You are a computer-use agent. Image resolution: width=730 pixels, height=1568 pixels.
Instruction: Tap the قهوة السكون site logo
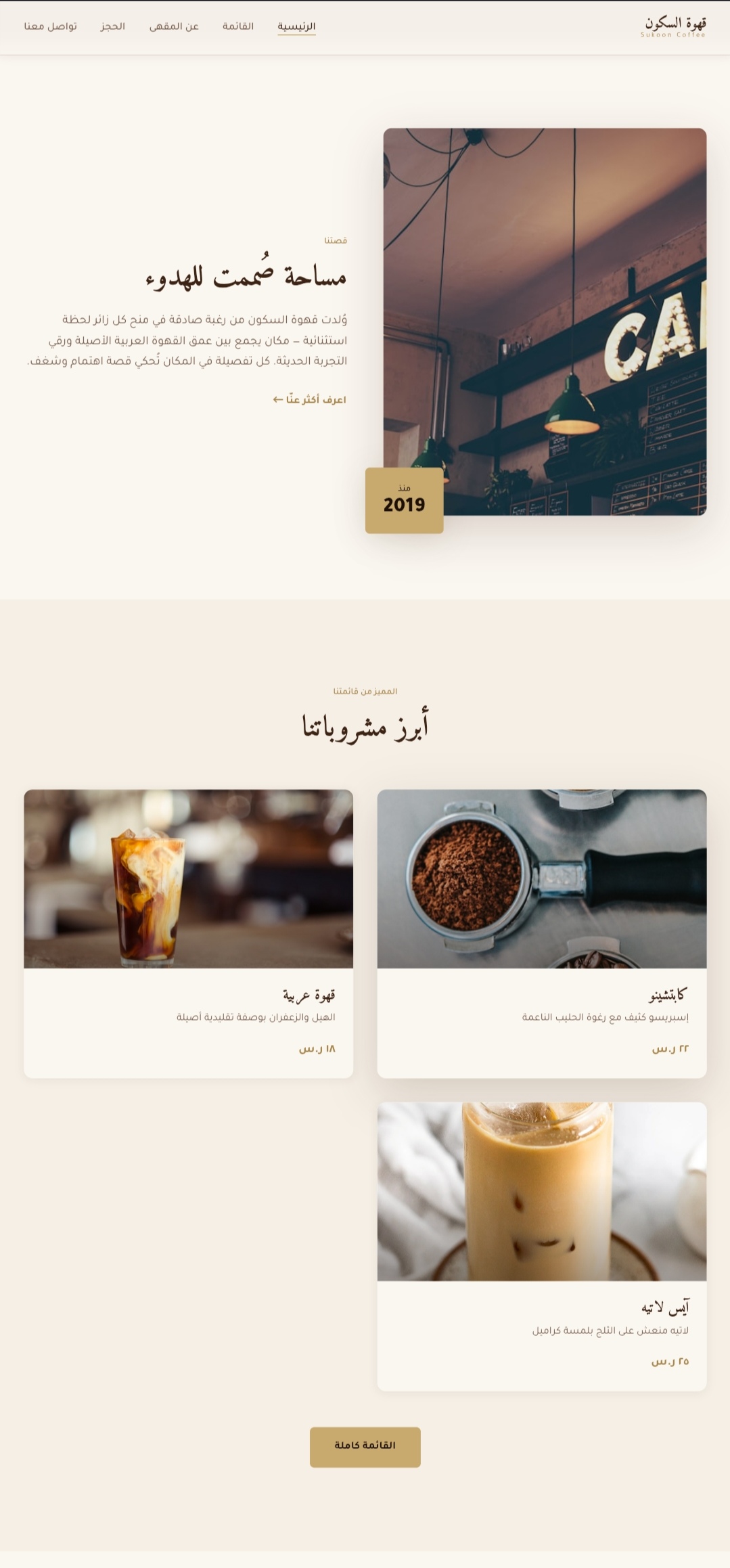[674, 27]
